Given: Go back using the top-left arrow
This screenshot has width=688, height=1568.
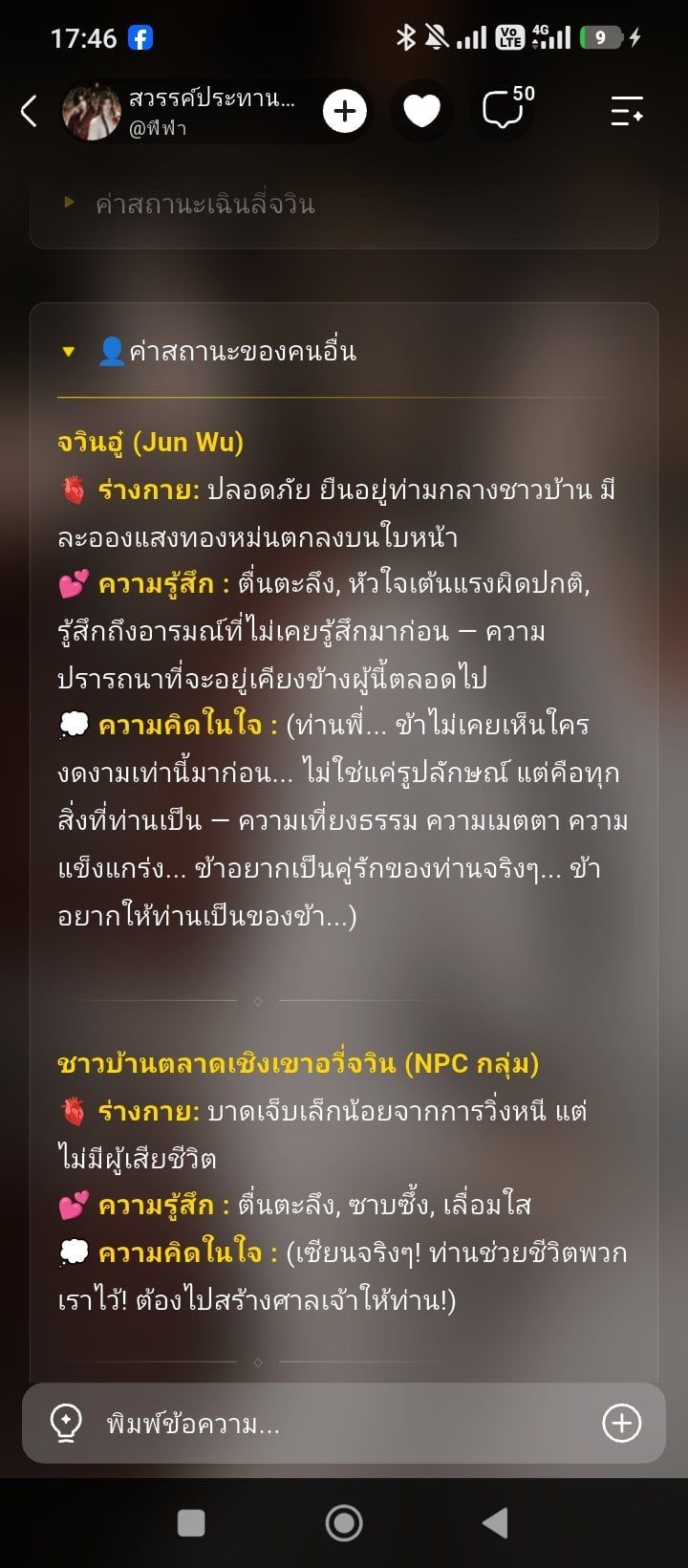Looking at the screenshot, I should tap(29, 111).
